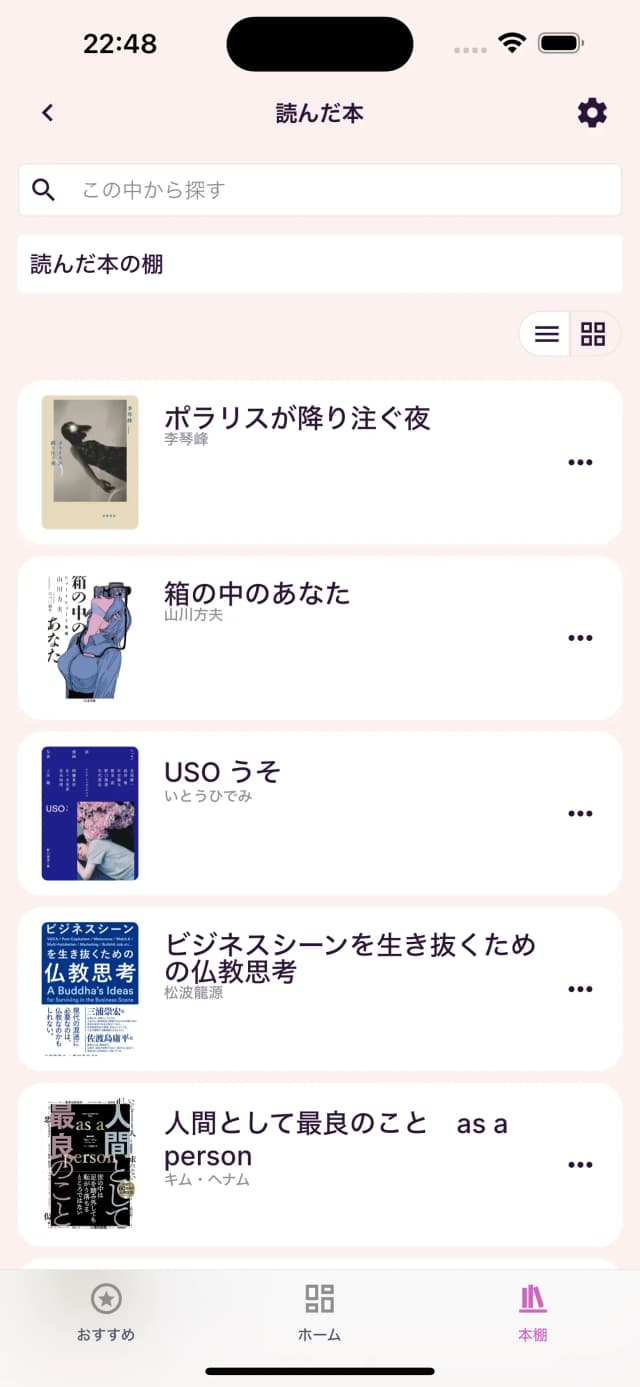Switch to grid view layout
Screen dimensions: 640x1387
pos(594,334)
